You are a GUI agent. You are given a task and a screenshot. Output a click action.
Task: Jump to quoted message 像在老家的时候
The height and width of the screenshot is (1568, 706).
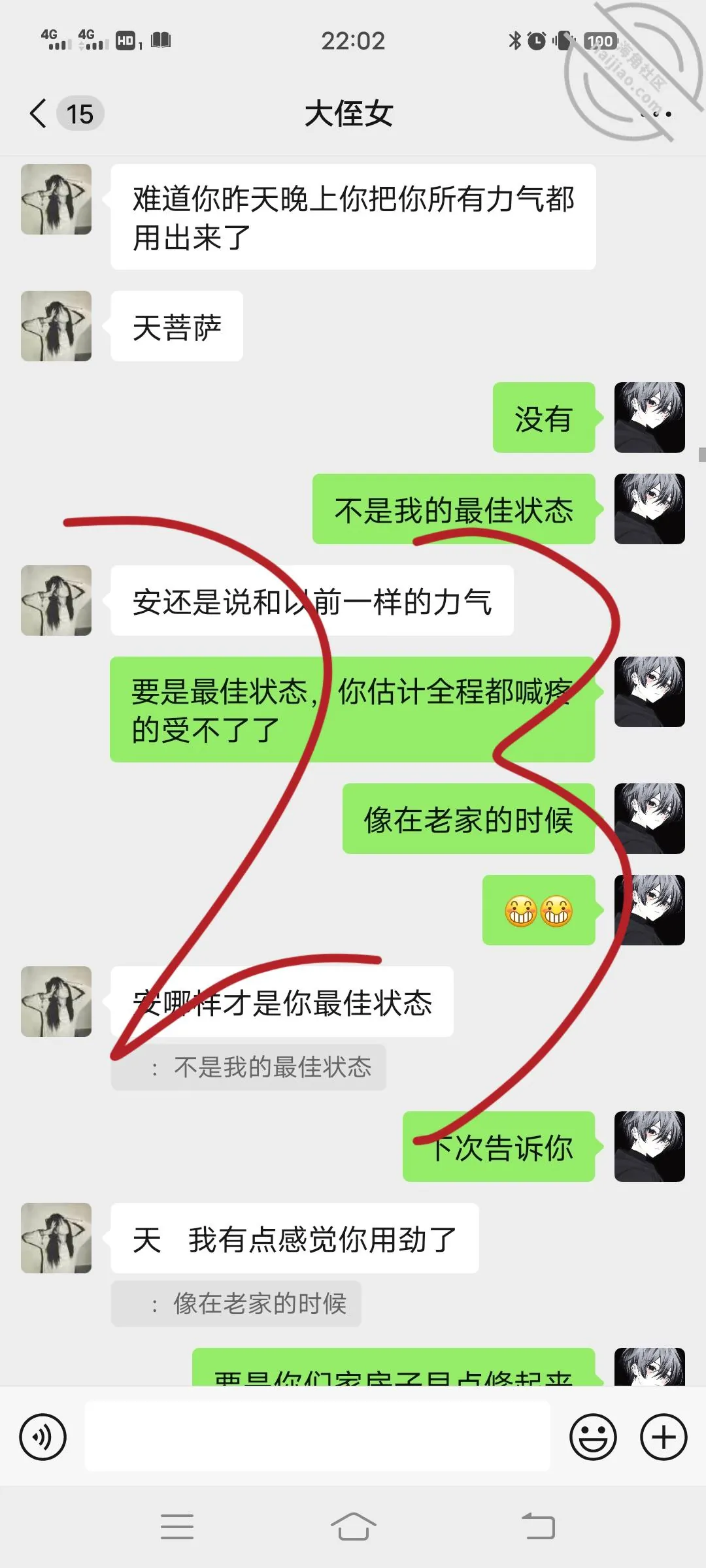click(x=236, y=1304)
